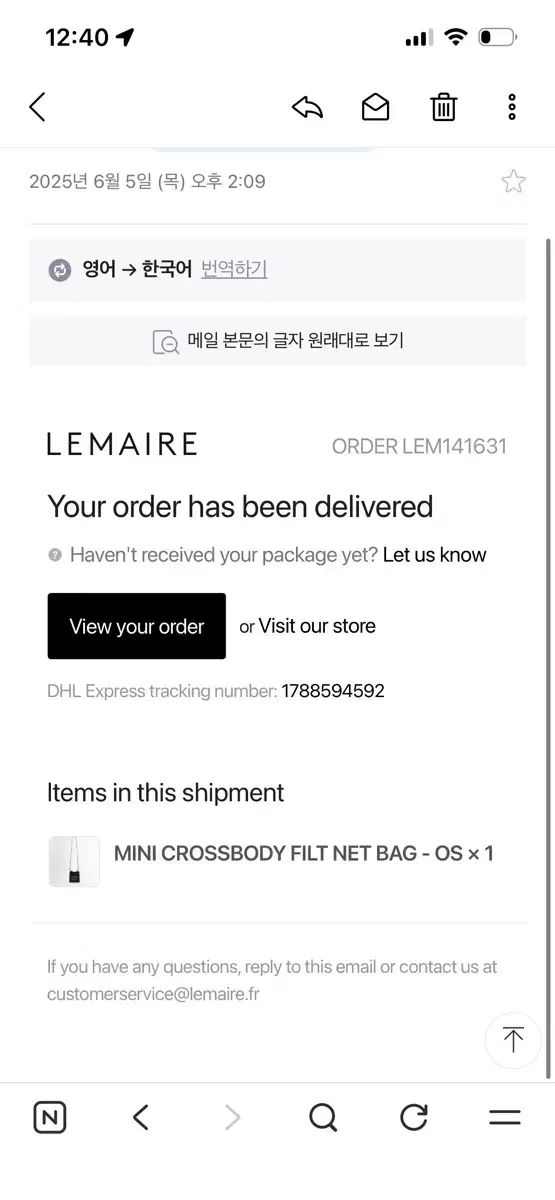
Task: Open the hamburger menu in the bottom bar
Action: coord(505,1117)
